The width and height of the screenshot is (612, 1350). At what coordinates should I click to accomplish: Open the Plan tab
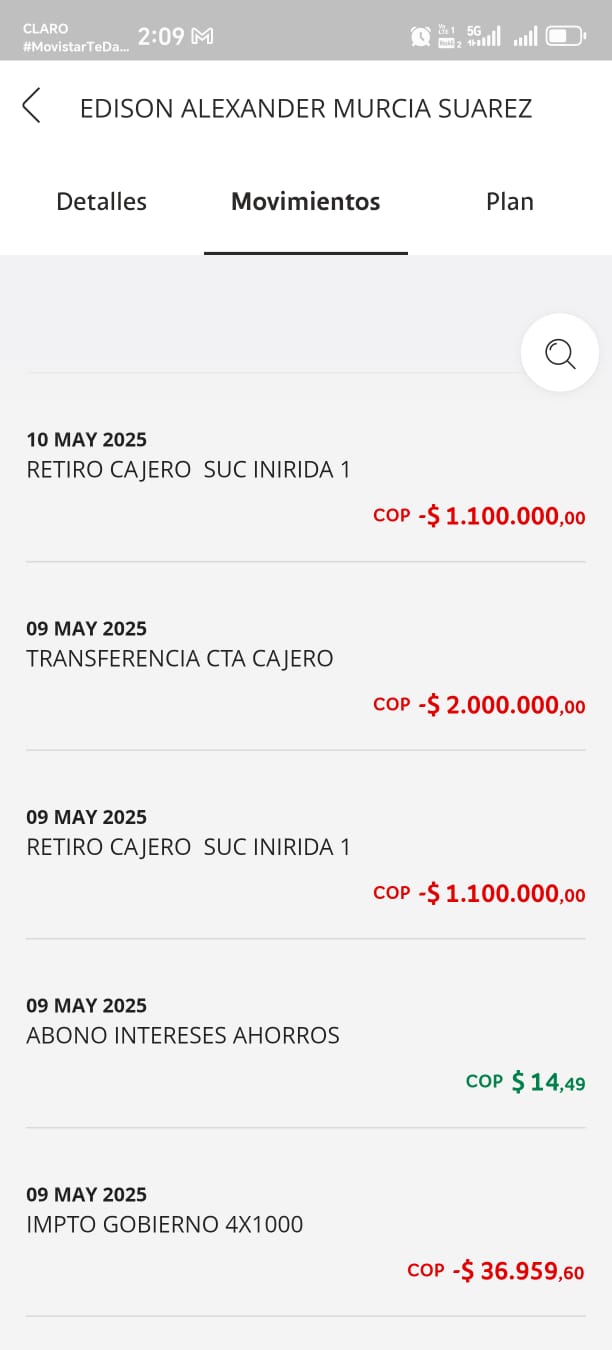(x=509, y=202)
